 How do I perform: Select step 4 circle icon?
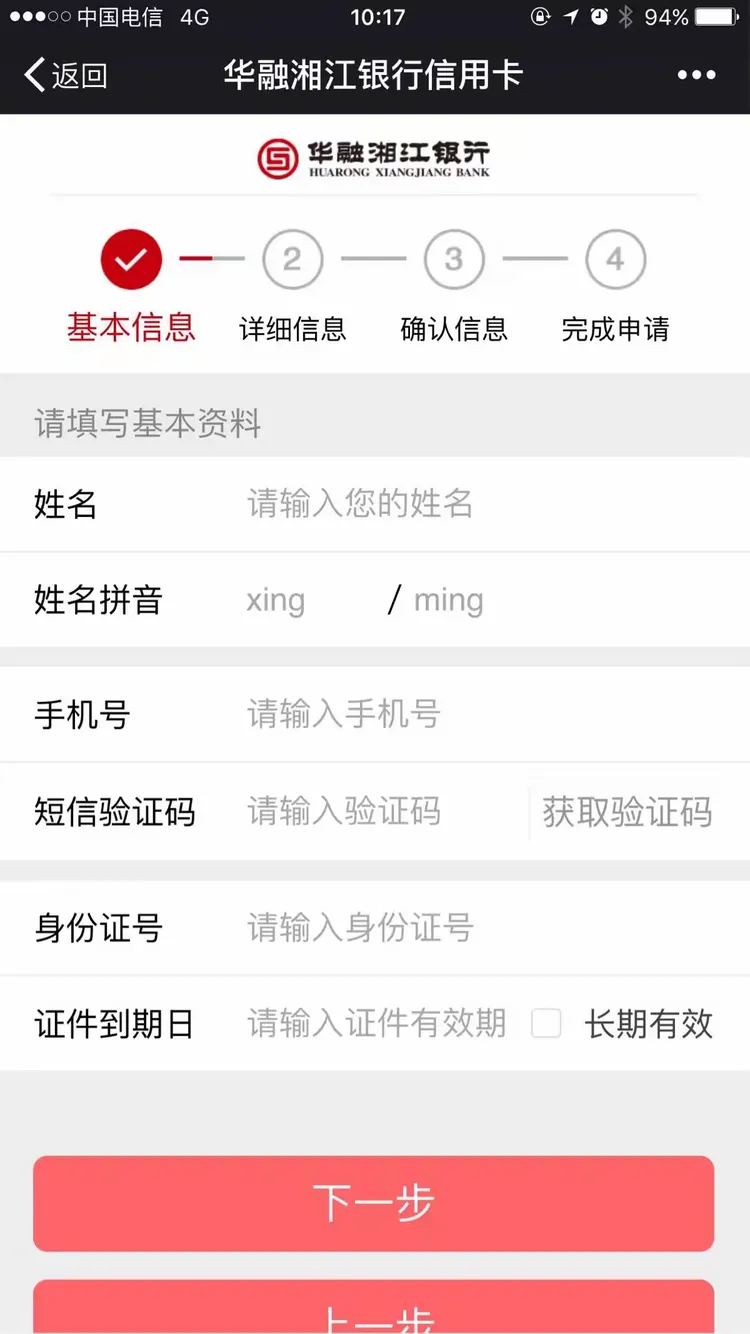pyautogui.click(x=616, y=258)
